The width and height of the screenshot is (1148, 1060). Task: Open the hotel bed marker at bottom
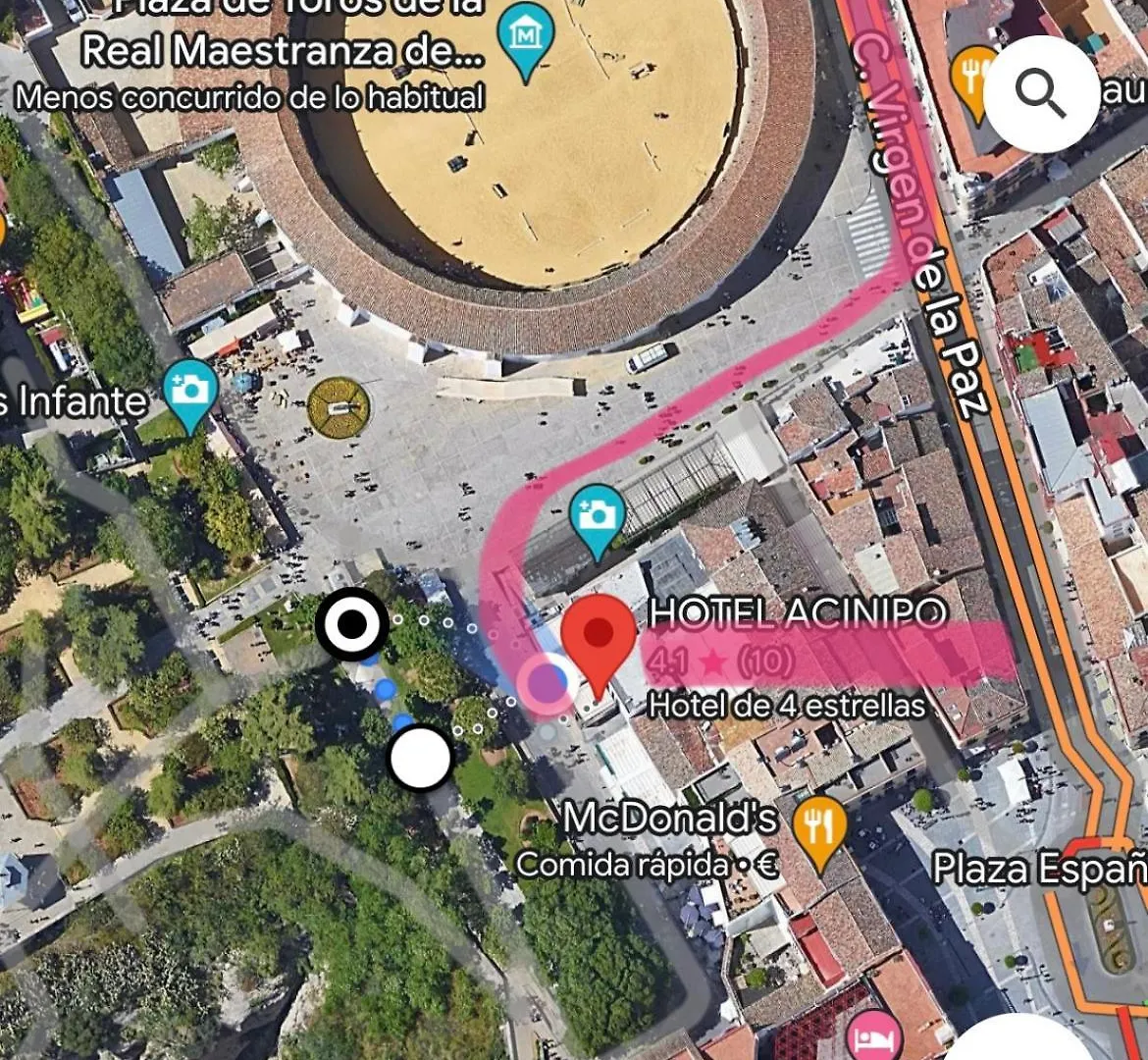click(872, 1038)
